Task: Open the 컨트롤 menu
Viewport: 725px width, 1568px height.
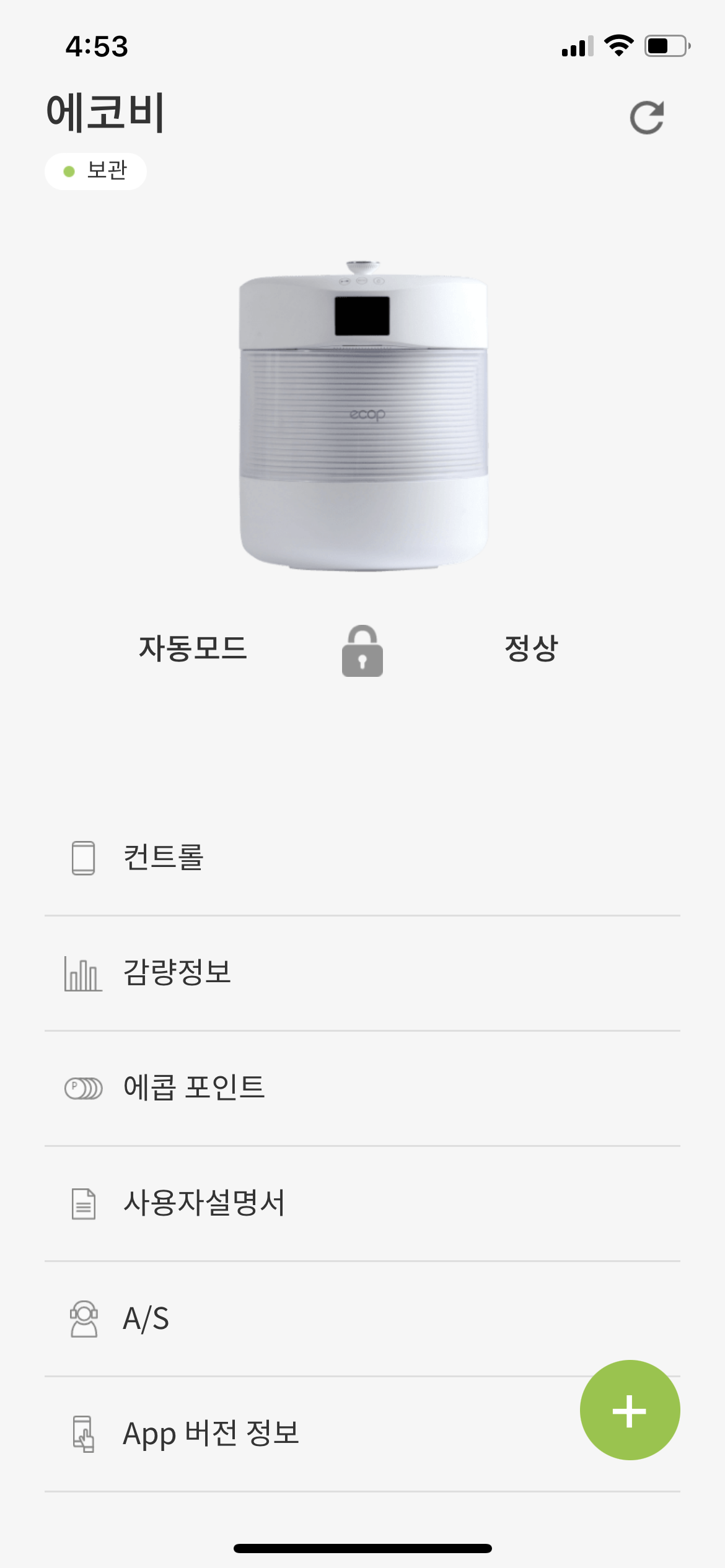Action: coord(164,858)
